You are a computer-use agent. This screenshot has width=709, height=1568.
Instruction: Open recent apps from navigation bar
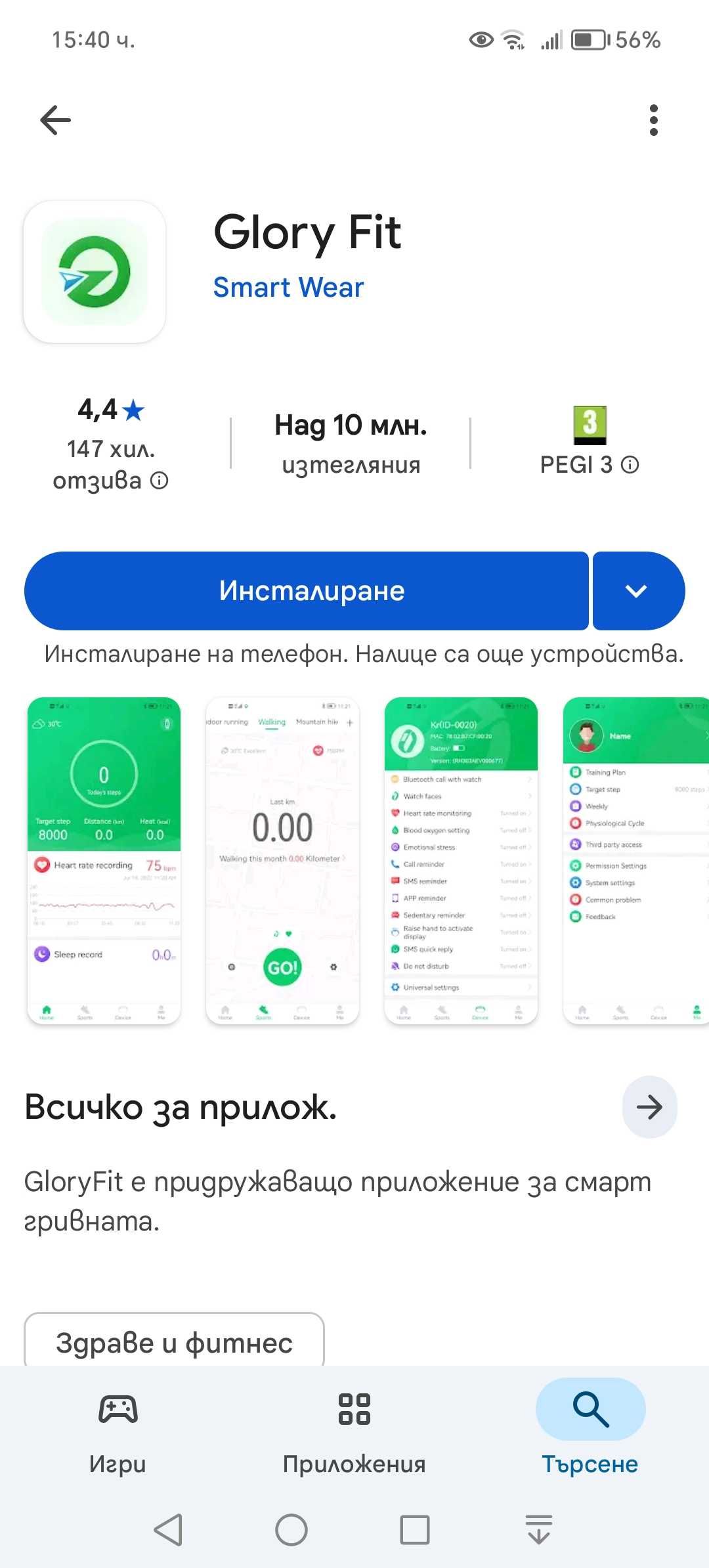coord(415,1530)
